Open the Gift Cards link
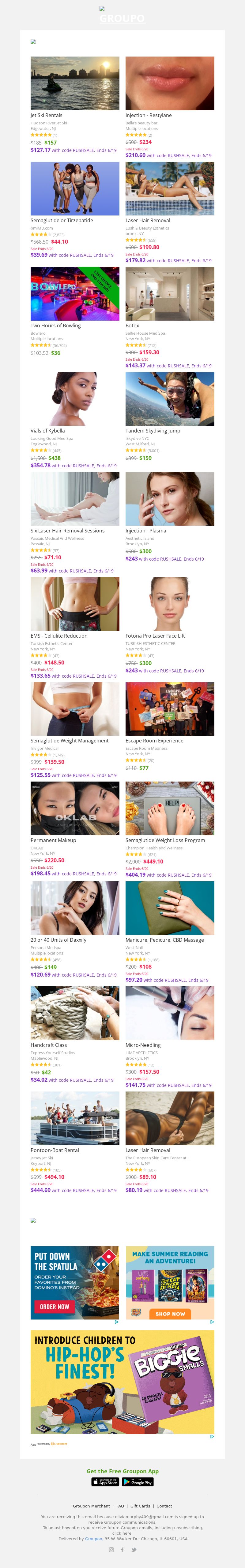Screen dimensions: 245x1568 [x=140, y=1506]
